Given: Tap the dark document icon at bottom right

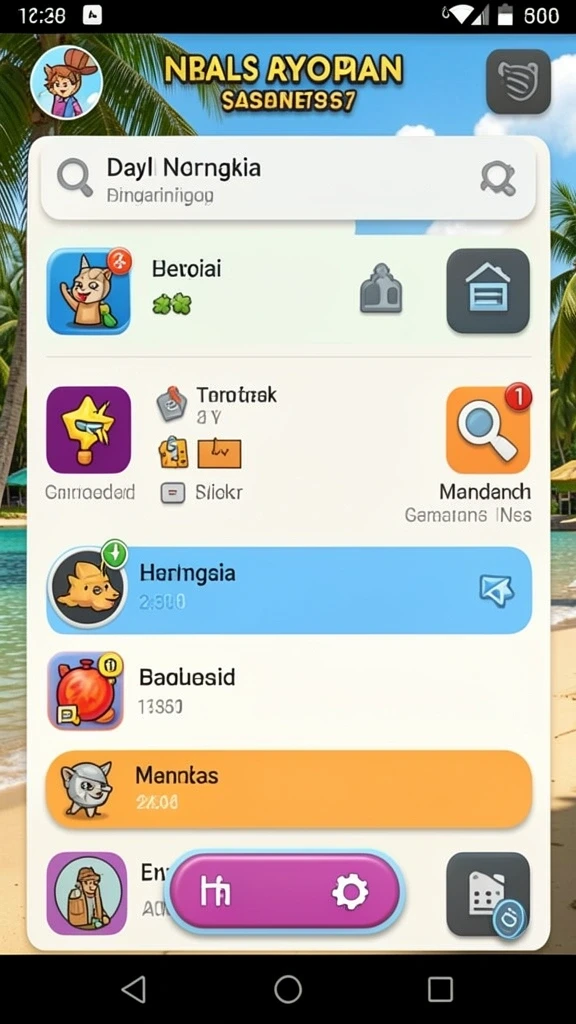Looking at the screenshot, I should click(x=488, y=894).
